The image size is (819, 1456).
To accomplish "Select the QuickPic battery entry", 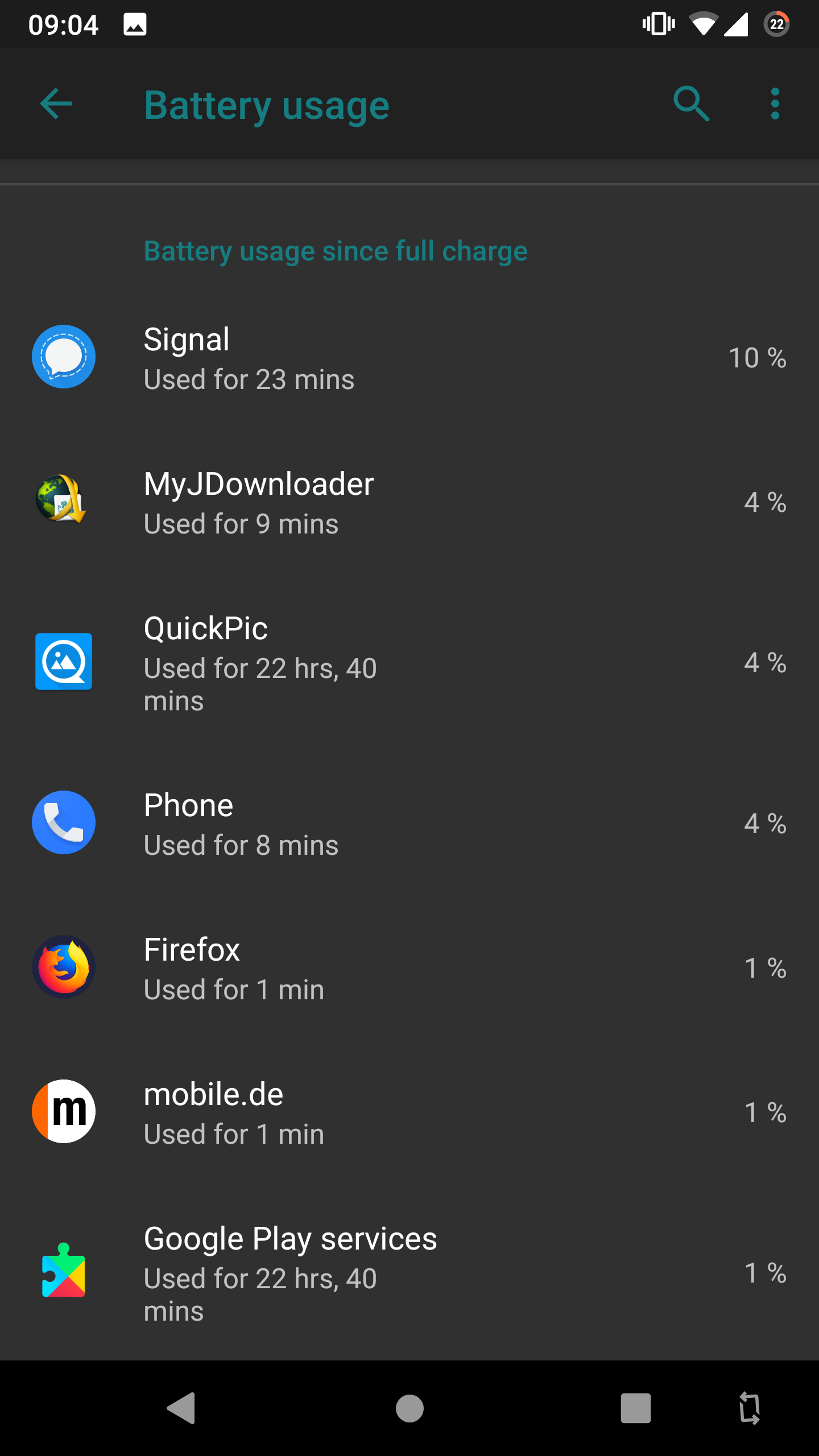I will coord(409,663).
